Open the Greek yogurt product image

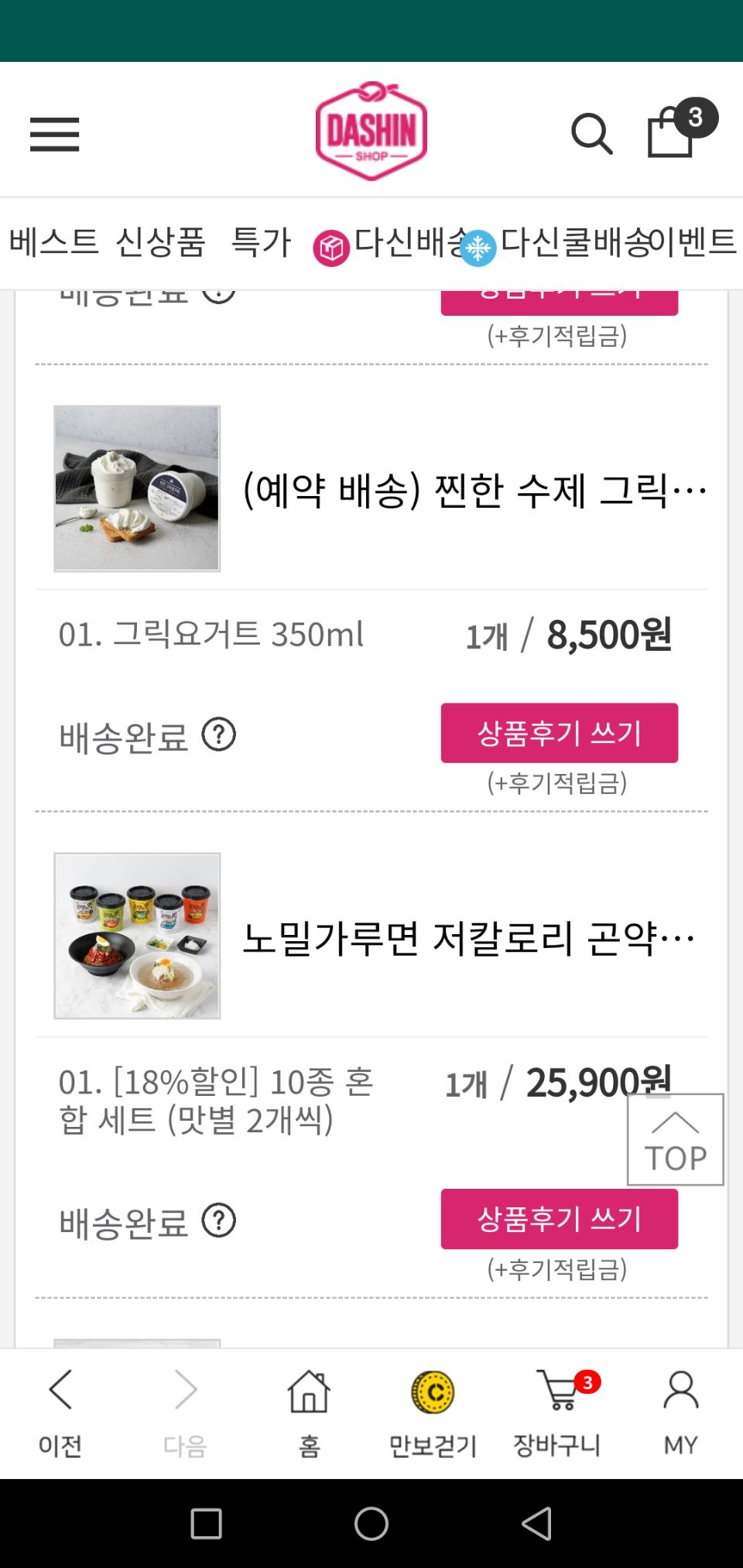tap(137, 488)
